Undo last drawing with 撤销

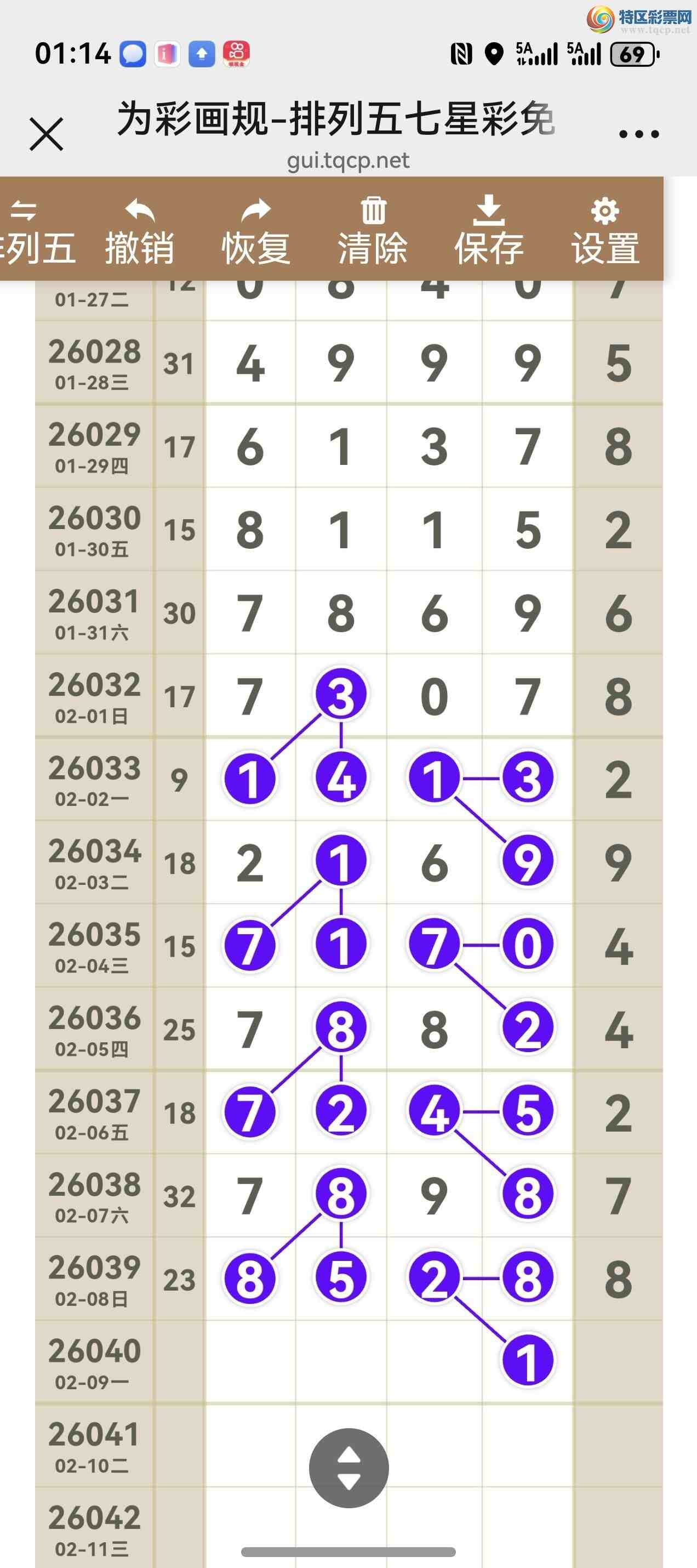[139, 232]
